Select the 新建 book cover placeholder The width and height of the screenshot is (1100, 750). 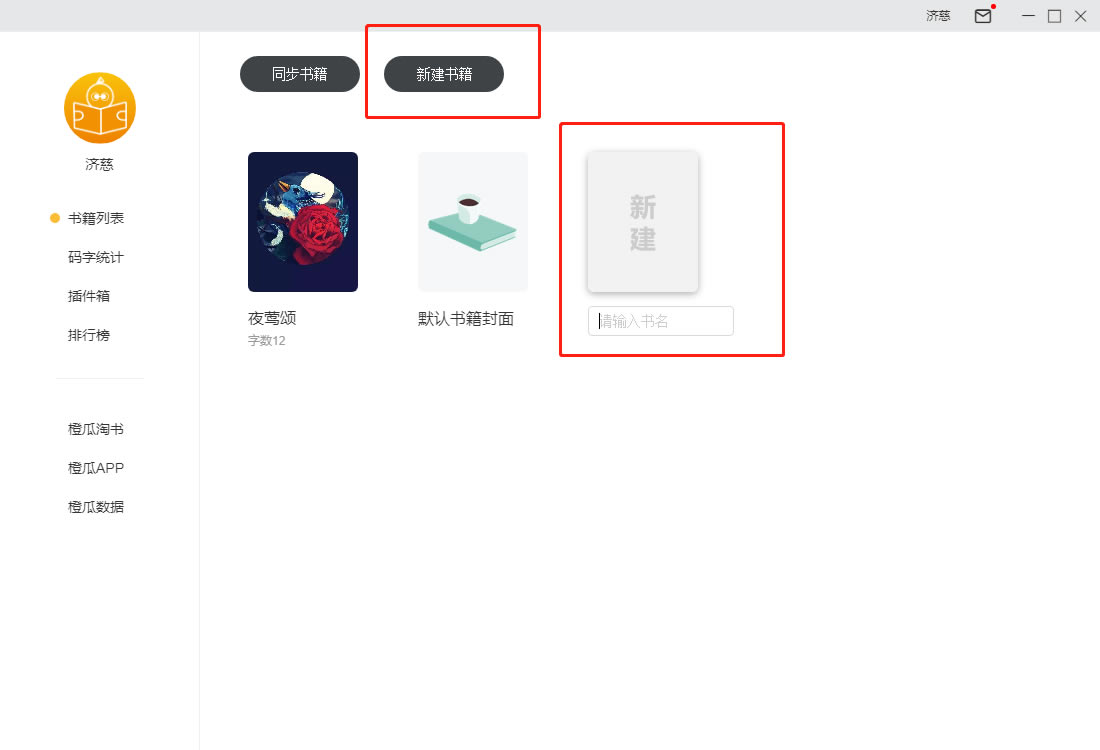click(x=643, y=222)
